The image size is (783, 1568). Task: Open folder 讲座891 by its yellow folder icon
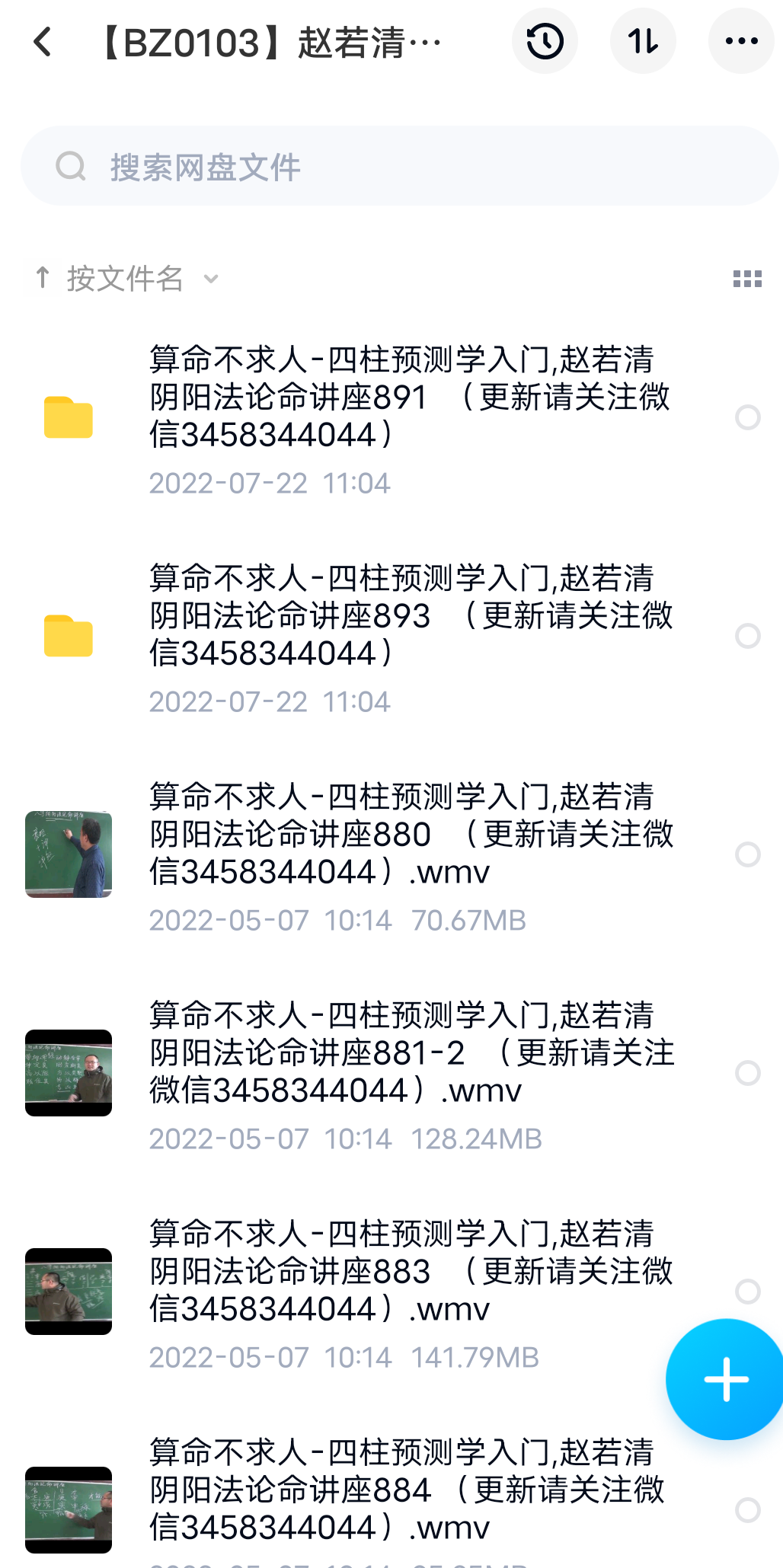(x=69, y=415)
